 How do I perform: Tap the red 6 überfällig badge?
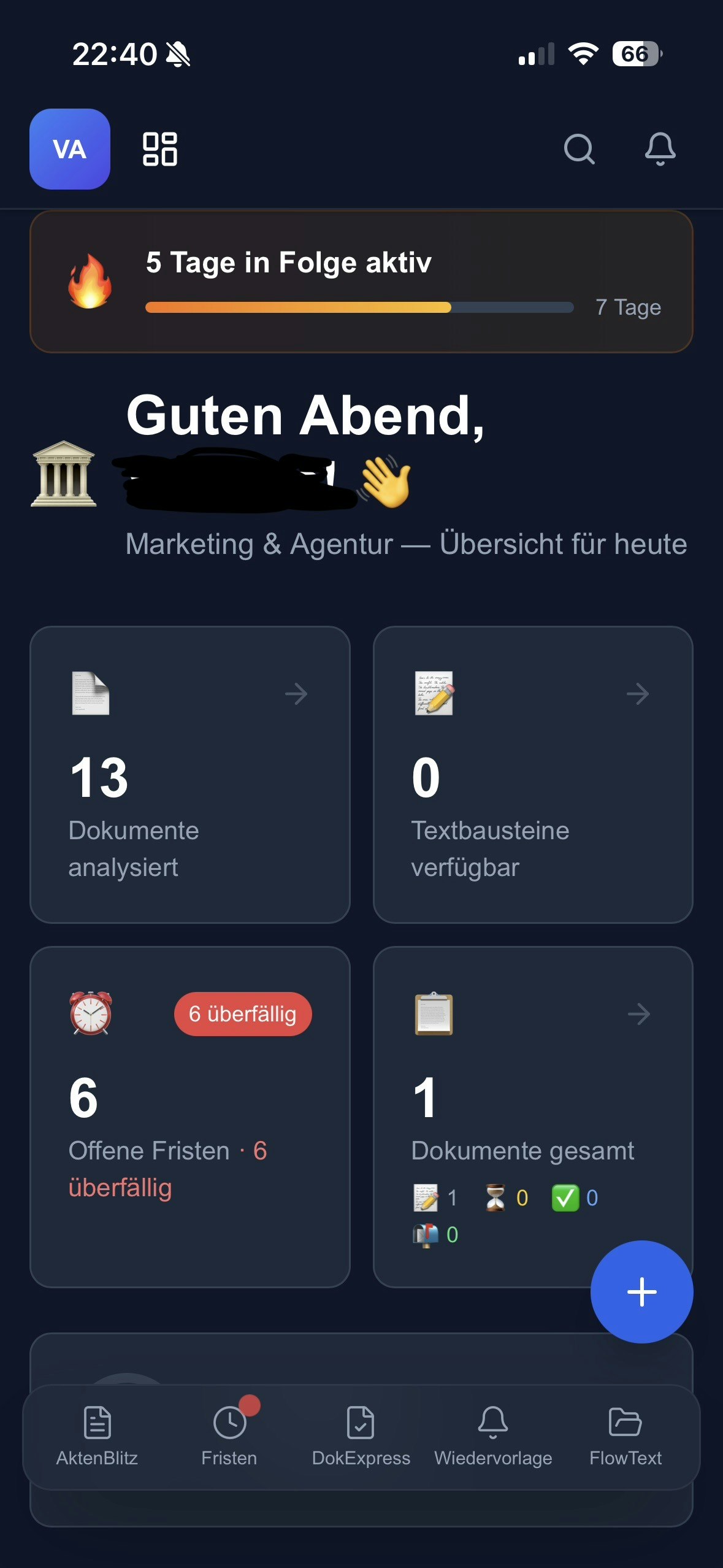(242, 1013)
